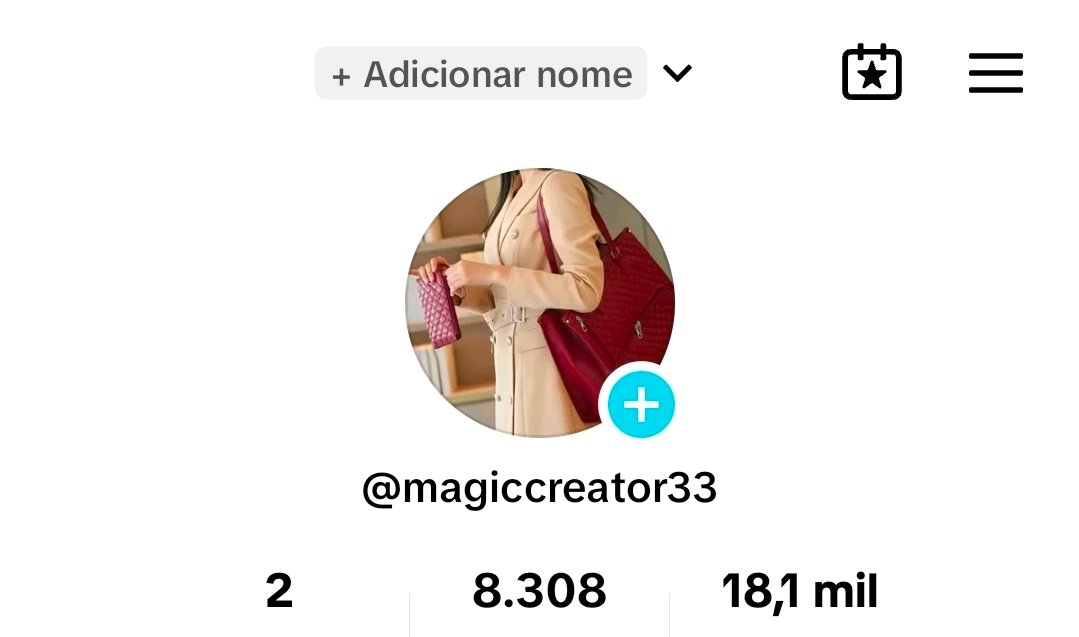
Task: Open the hamburger menu
Action: pos(995,73)
